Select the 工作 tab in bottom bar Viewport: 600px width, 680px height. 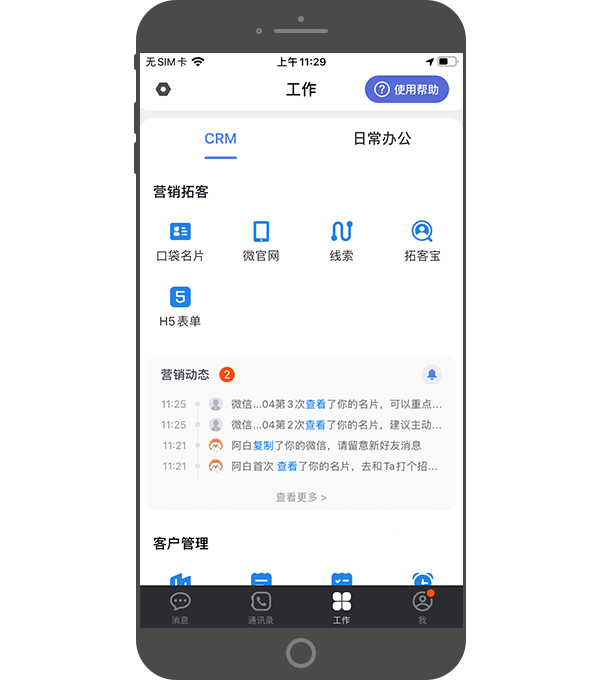click(x=342, y=607)
